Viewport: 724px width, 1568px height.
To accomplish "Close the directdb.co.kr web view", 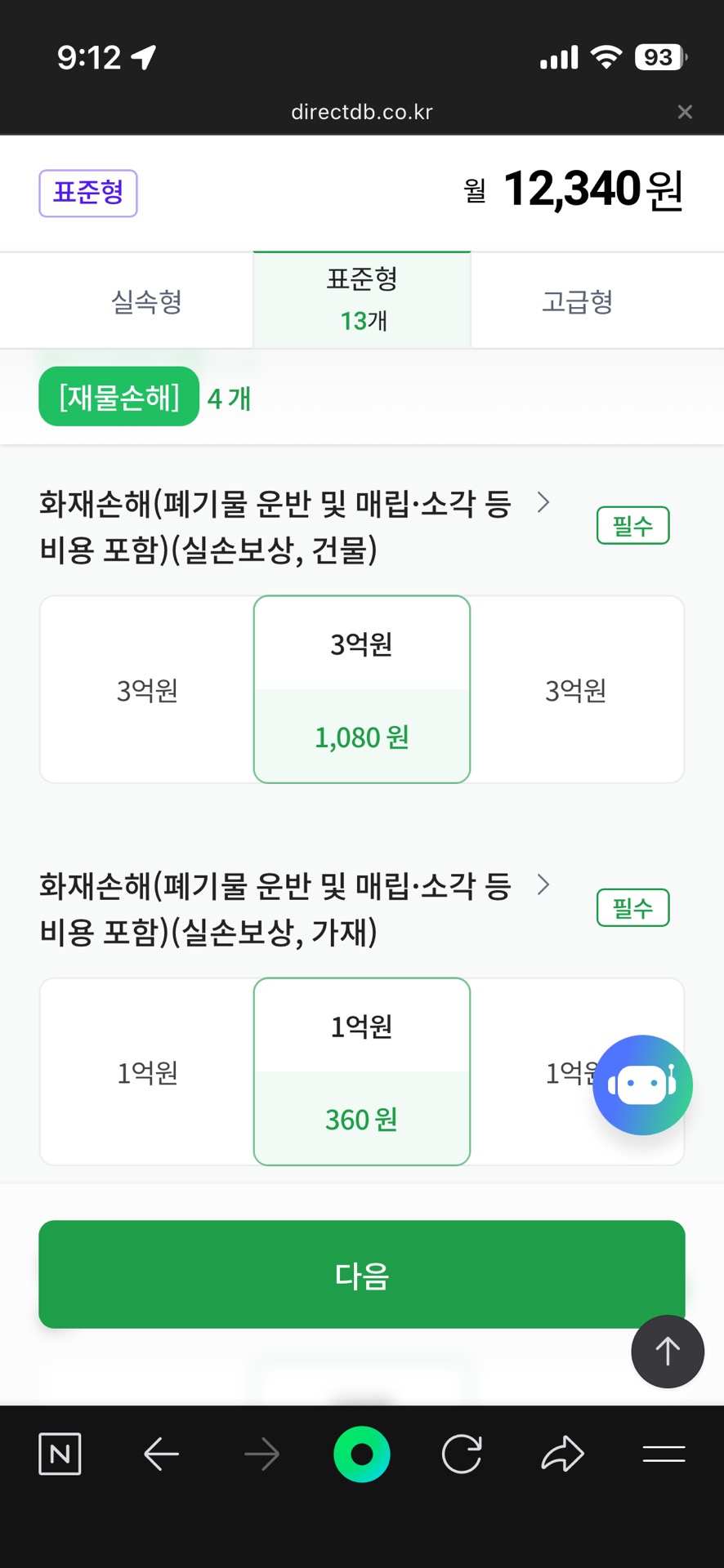I will point(685,112).
